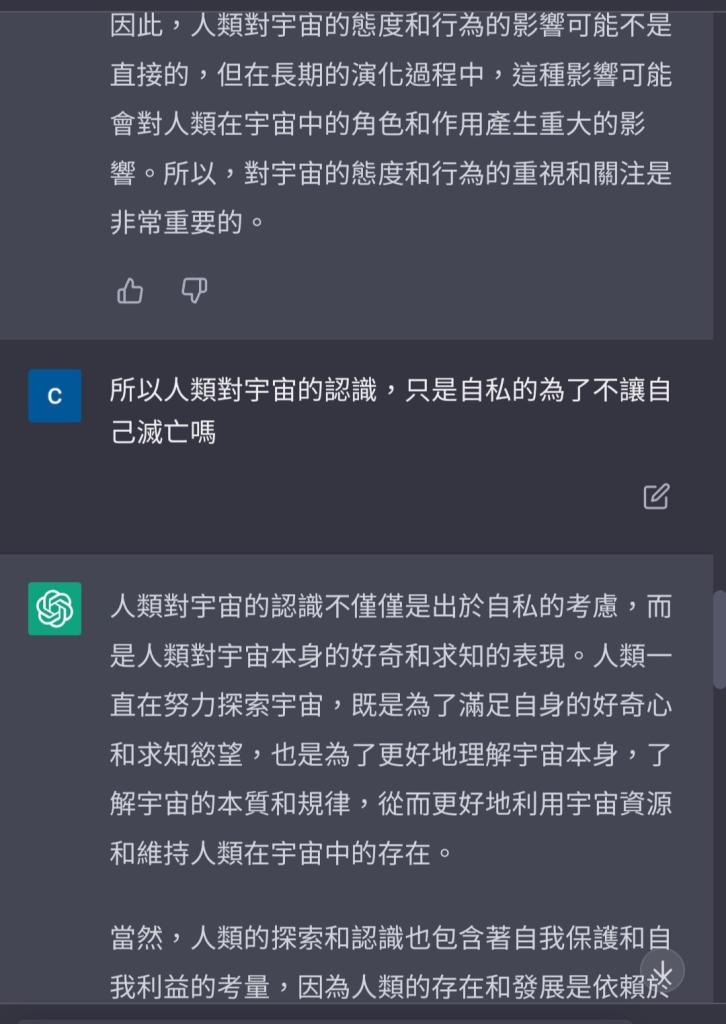Tap the thumbs up icon under the response

(x=130, y=291)
